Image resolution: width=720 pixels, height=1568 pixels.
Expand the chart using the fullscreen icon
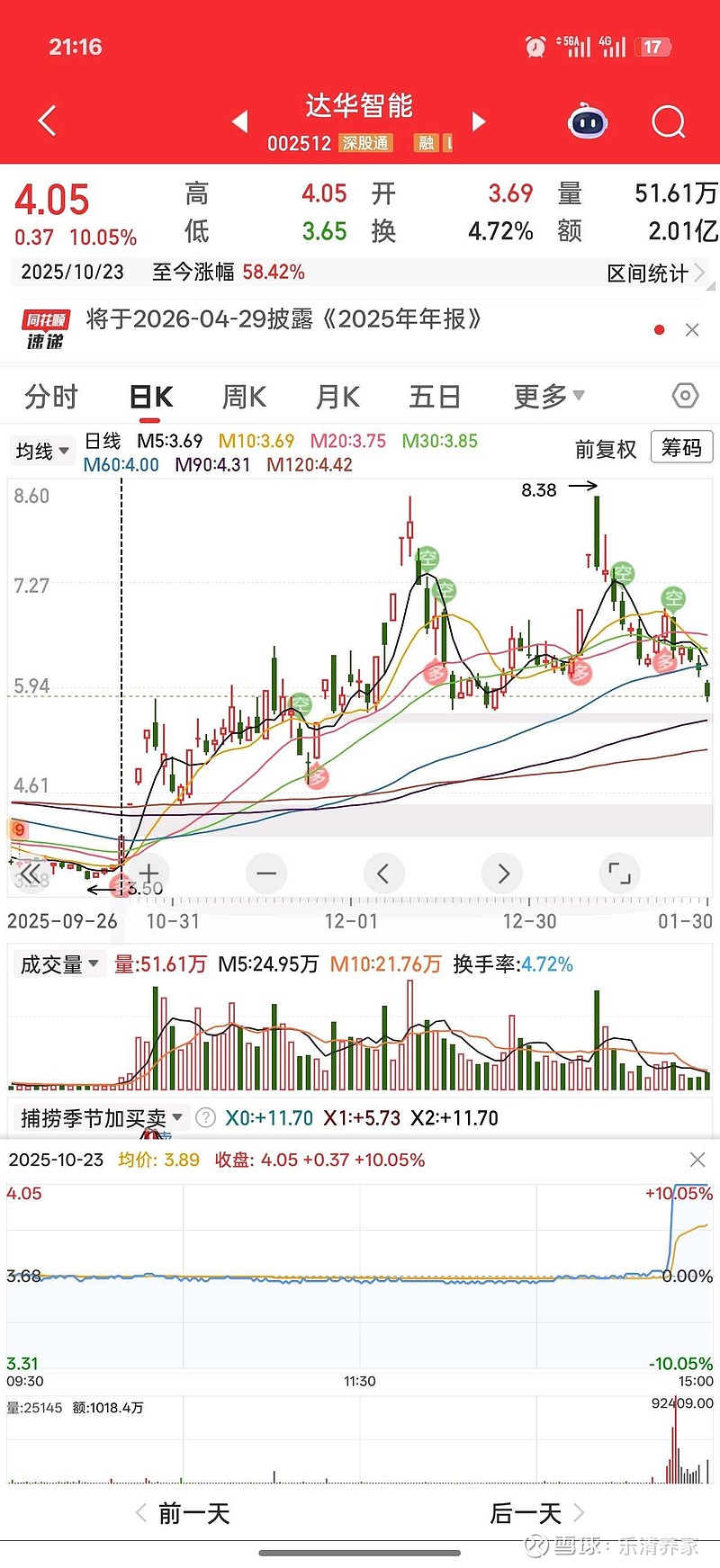pyautogui.click(x=619, y=873)
